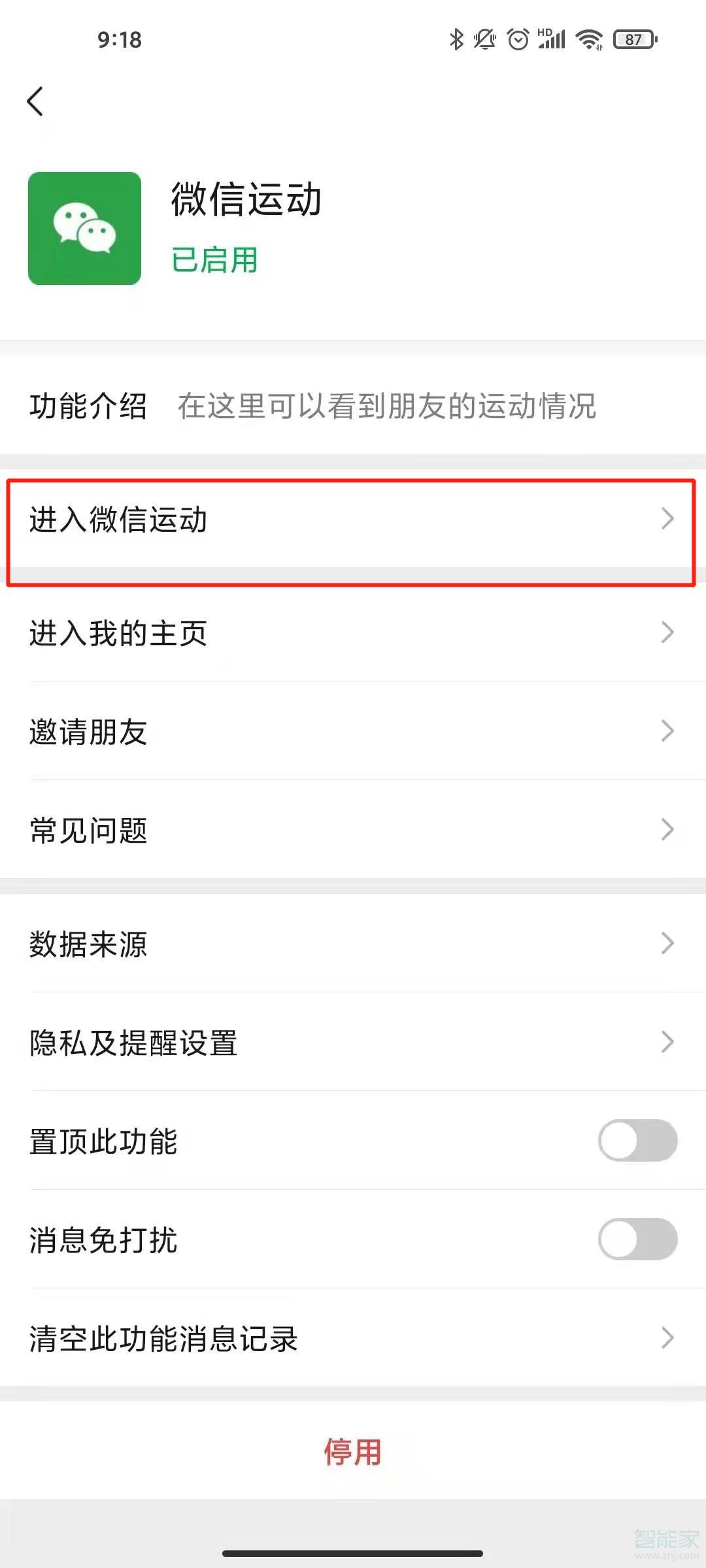
Task: Open 进入我的主页
Action: tap(353, 632)
